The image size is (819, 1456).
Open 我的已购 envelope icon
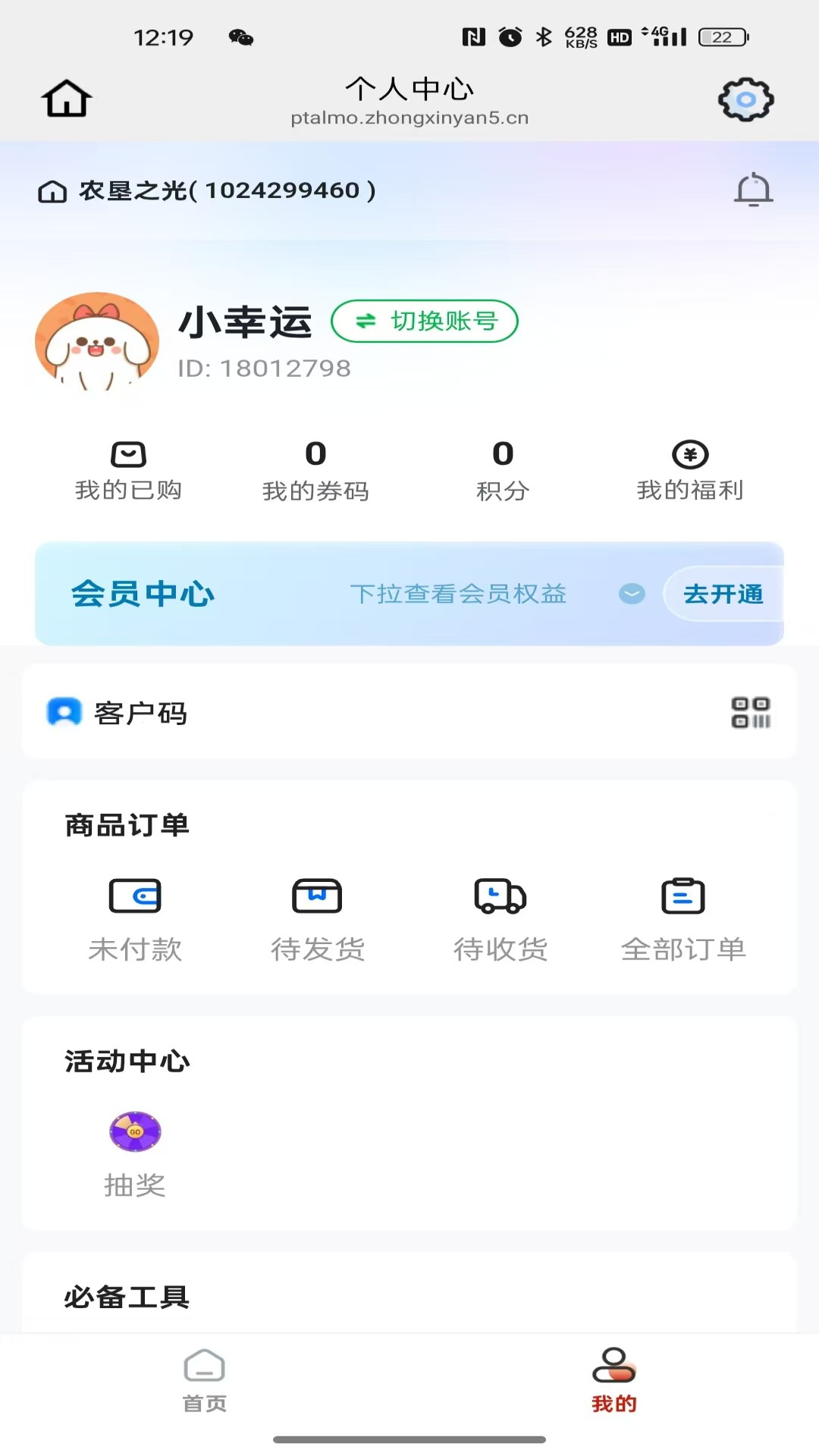pyautogui.click(x=129, y=455)
